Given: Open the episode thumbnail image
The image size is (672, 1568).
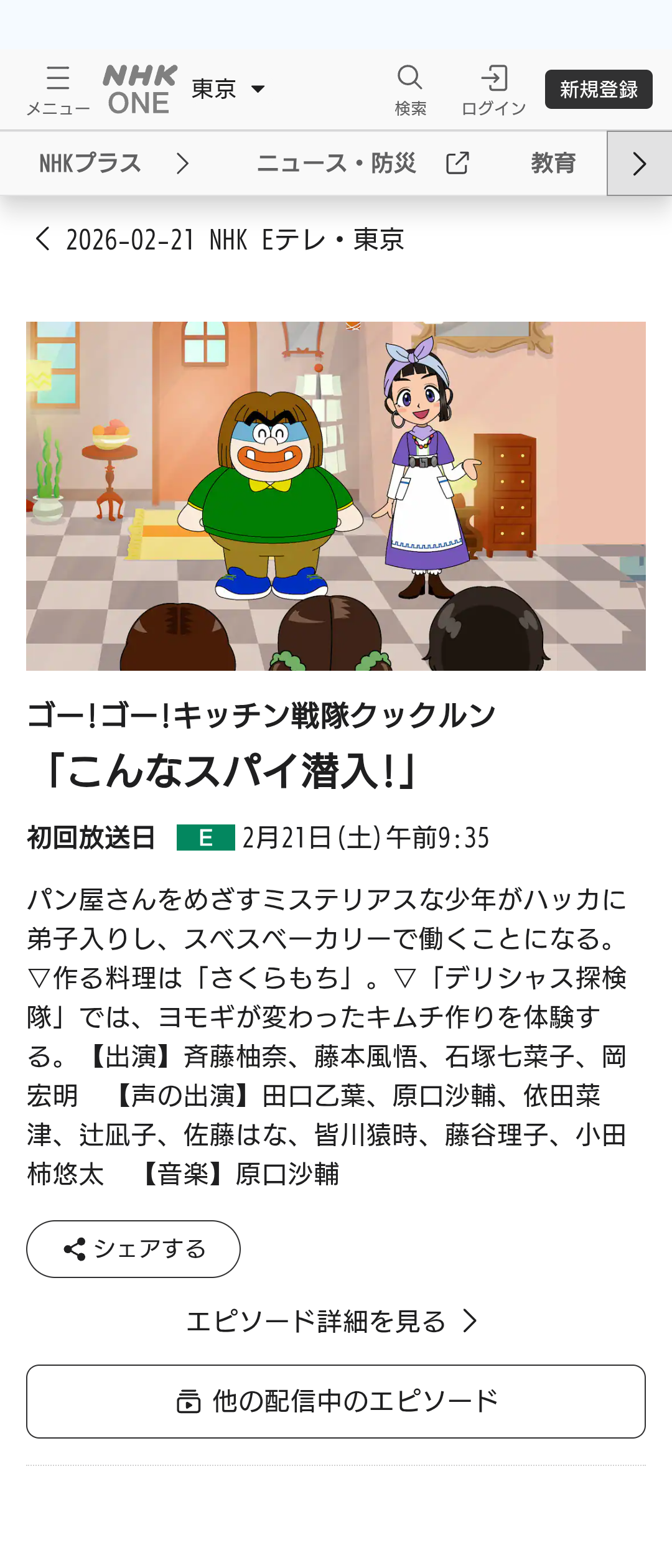Looking at the screenshot, I should coord(336,496).
